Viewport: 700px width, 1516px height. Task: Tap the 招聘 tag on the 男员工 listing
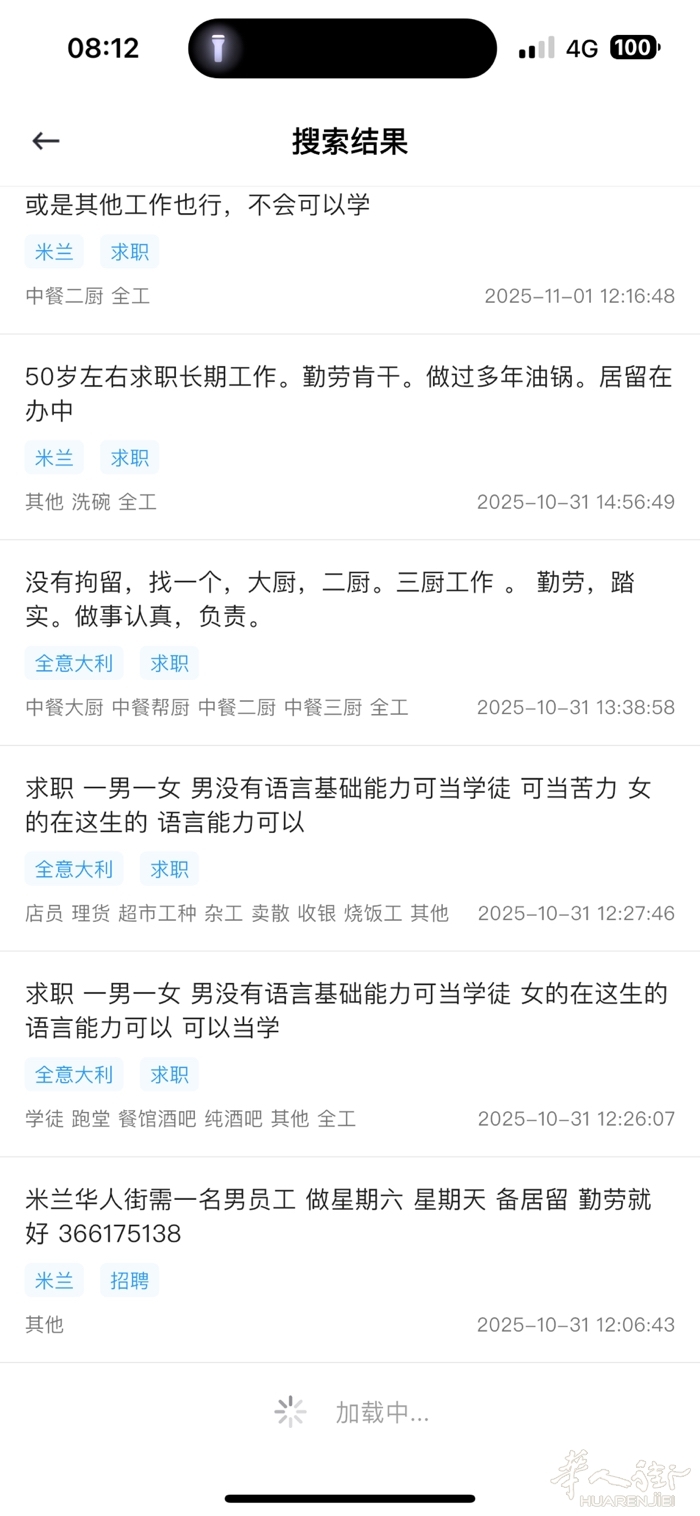pos(129,1280)
